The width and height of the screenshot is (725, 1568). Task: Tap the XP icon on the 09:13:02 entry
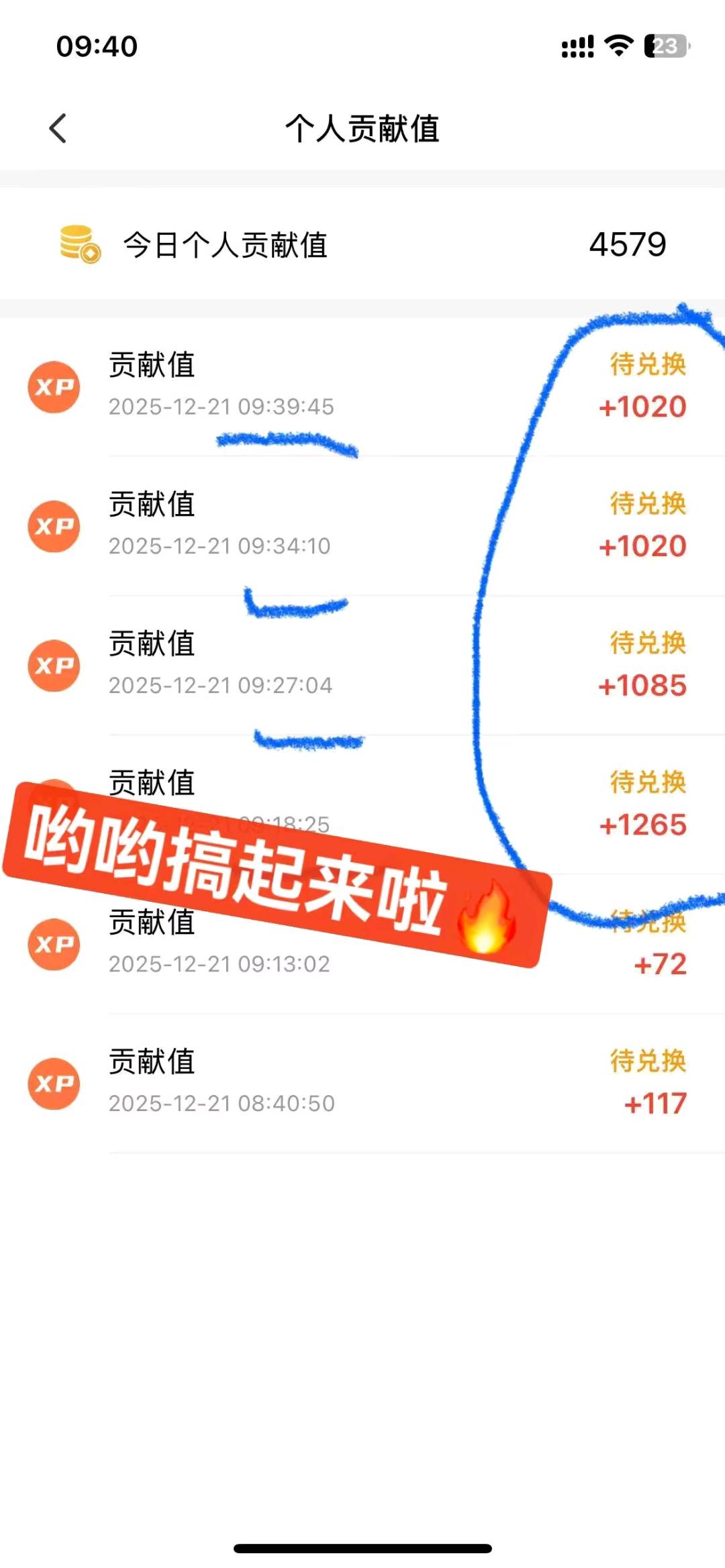(x=54, y=945)
